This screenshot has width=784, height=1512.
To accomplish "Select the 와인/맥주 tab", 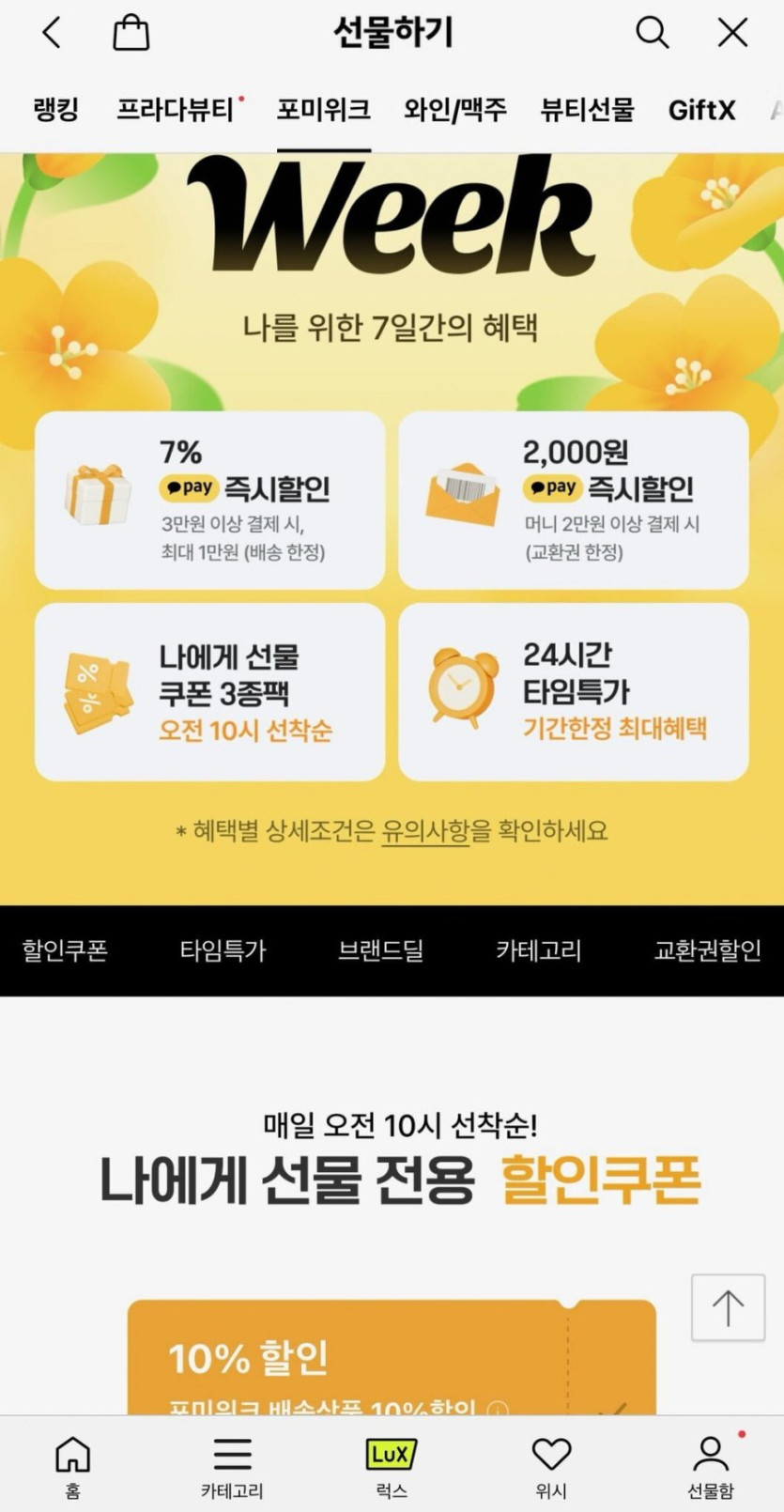I will (454, 111).
